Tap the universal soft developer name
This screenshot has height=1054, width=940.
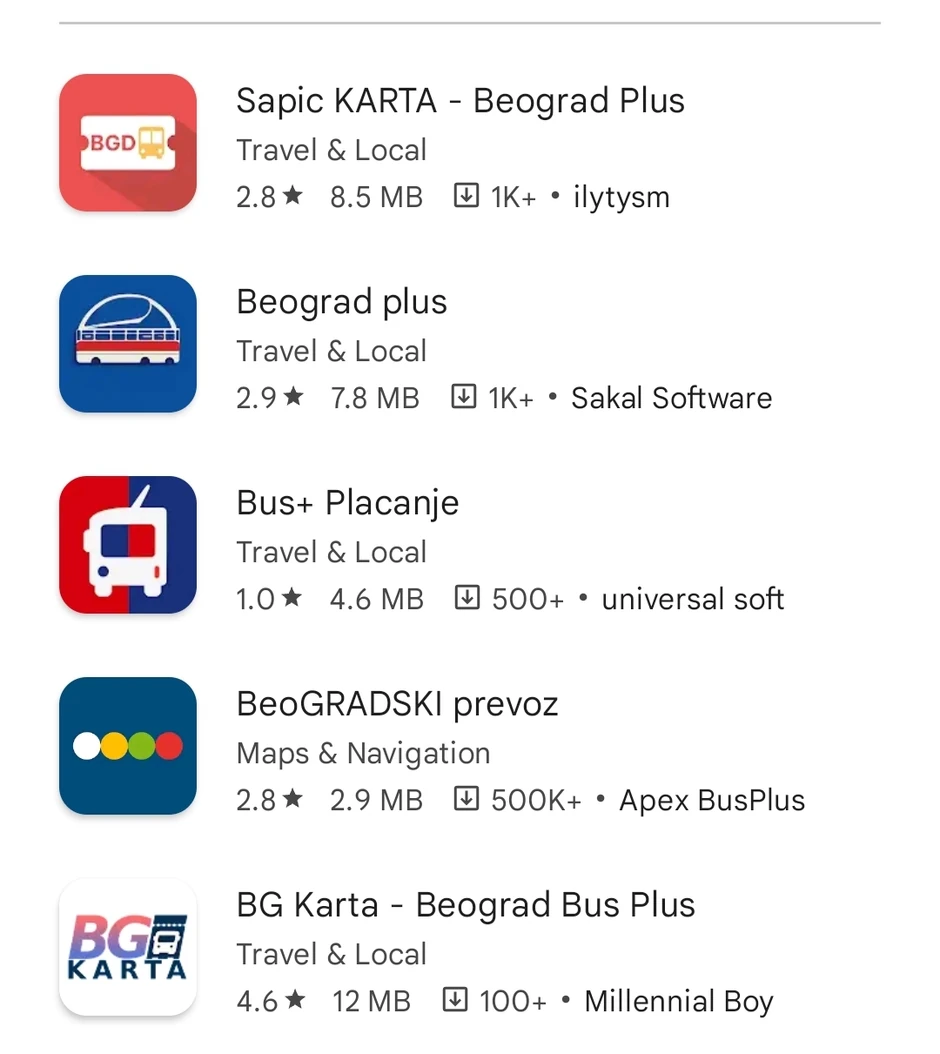(692, 598)
